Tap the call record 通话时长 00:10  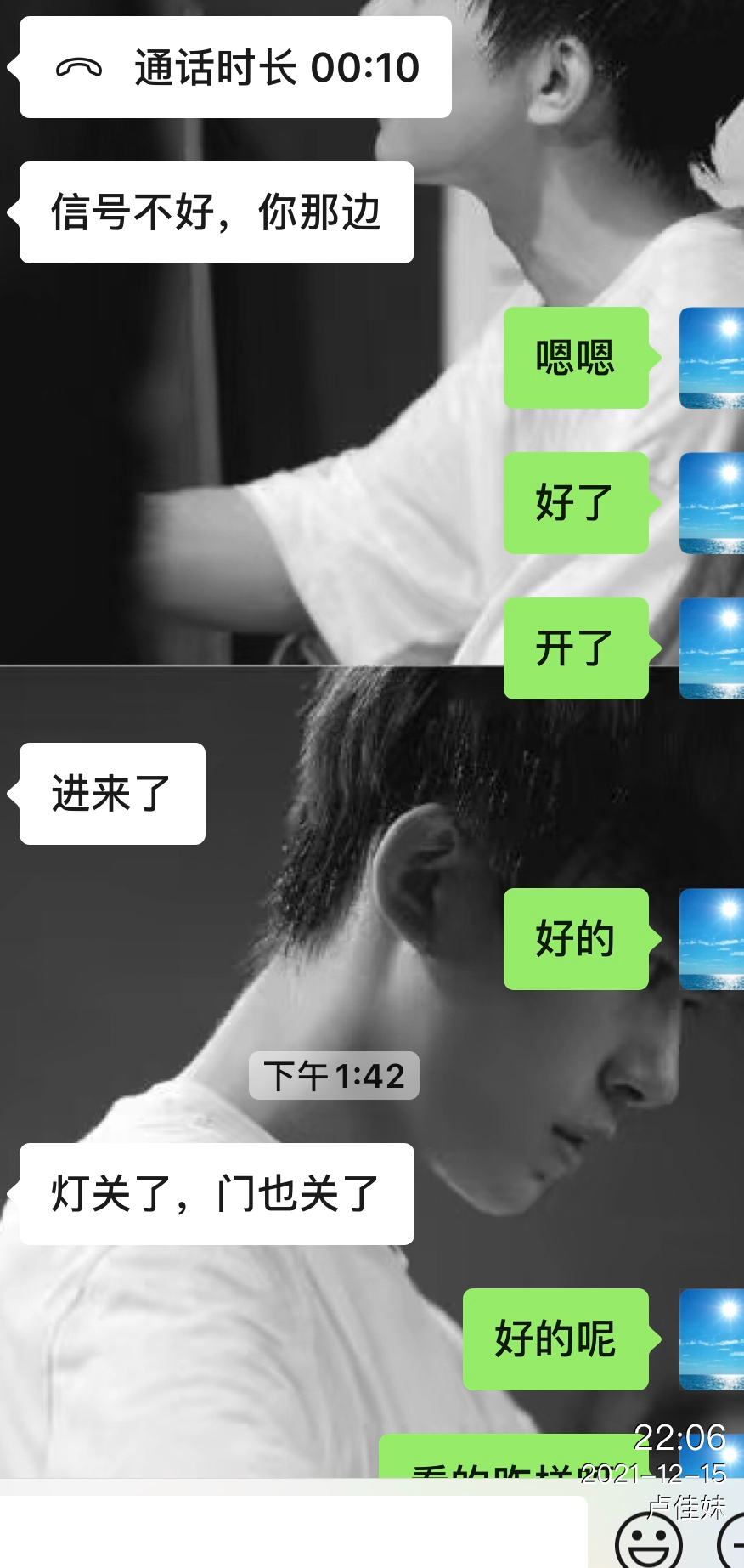click(235, 67)
